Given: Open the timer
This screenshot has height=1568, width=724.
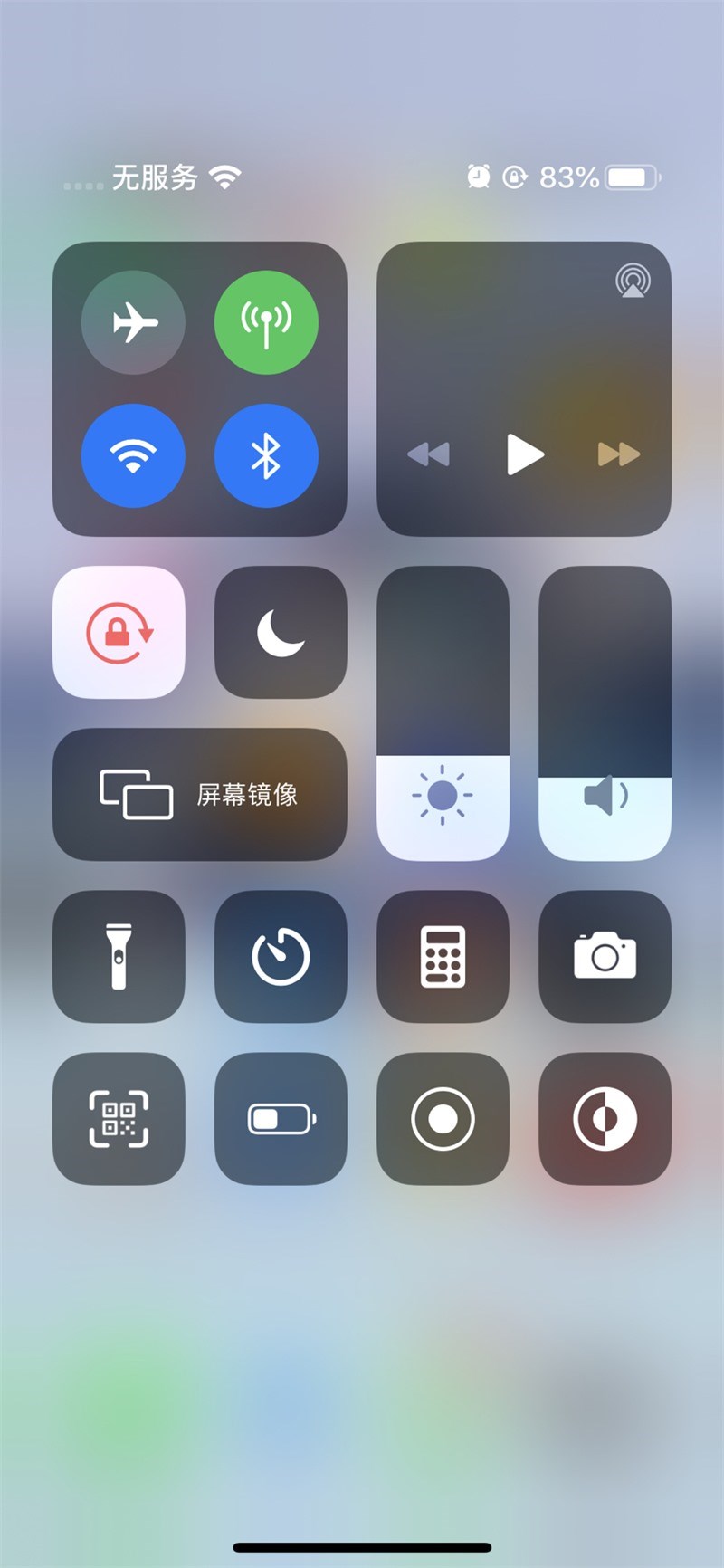Looking at the screenshot, I should pos(281,956).
